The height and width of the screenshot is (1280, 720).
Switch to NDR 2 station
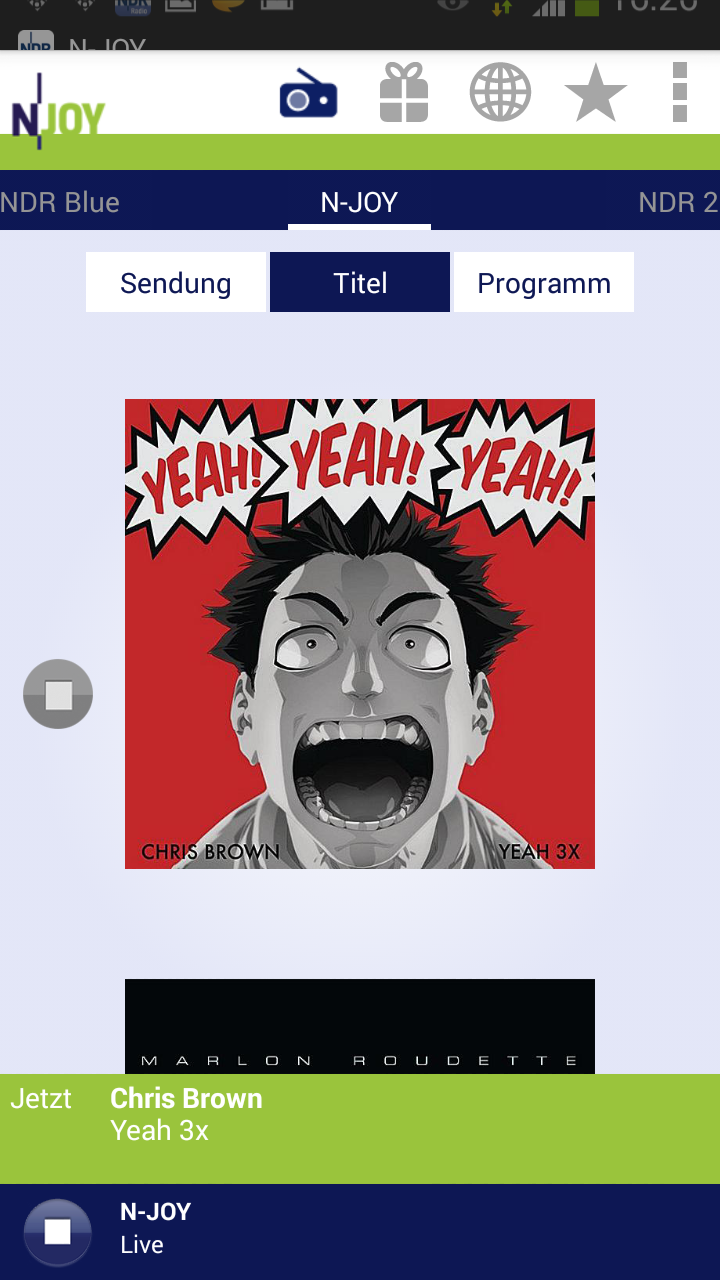pos(678,202)
